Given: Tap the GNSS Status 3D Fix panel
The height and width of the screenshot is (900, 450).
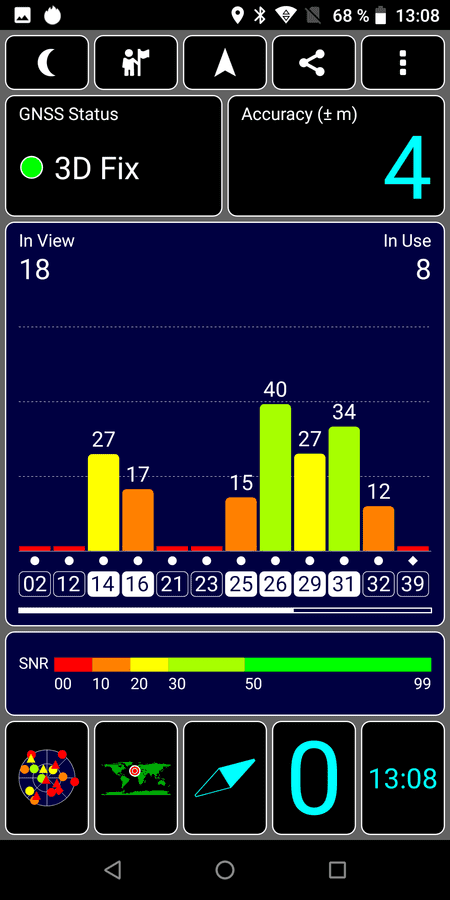Looking at the screenshot, I should click(114, 156).
